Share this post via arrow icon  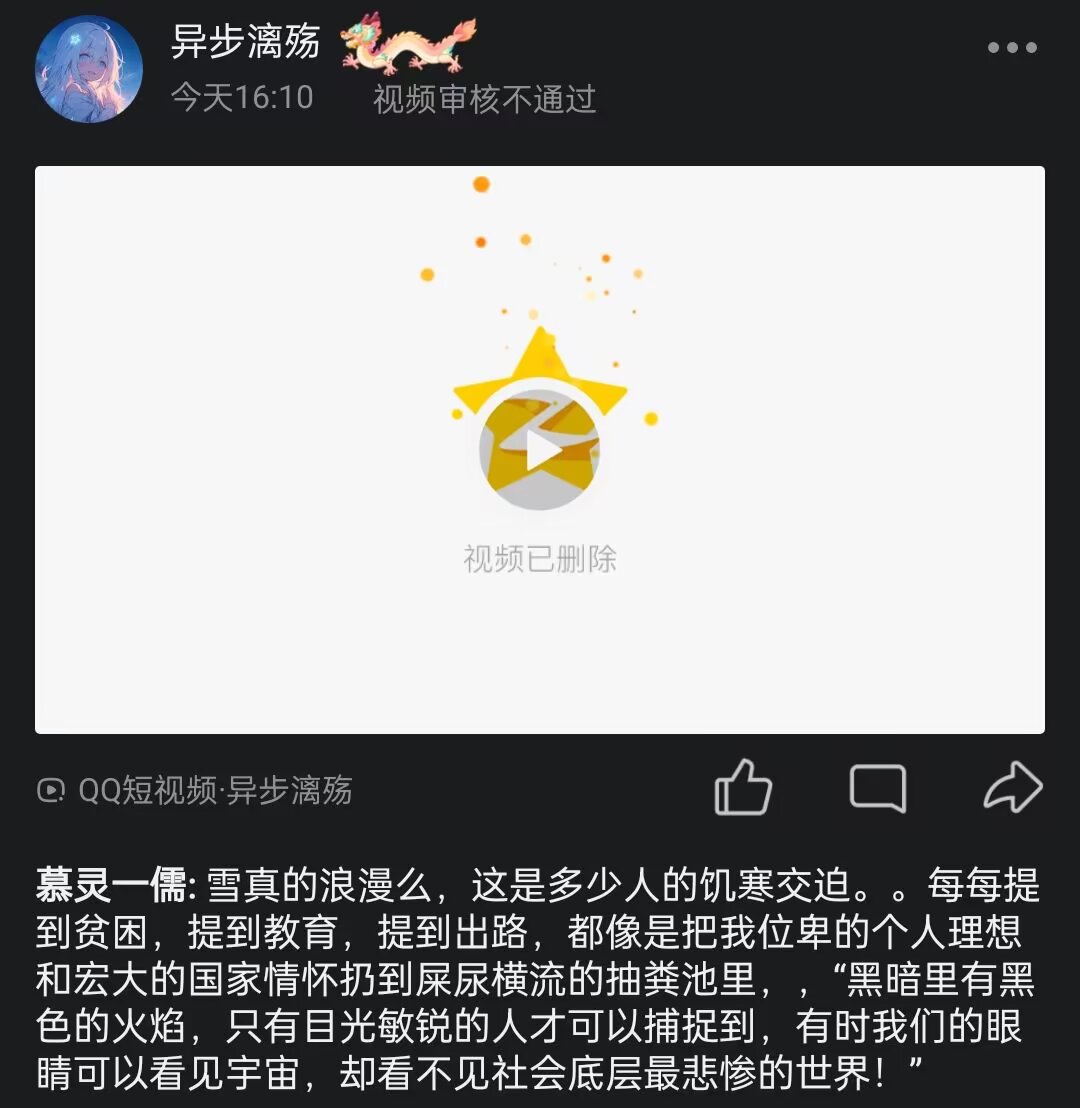tap(1013, 787)
